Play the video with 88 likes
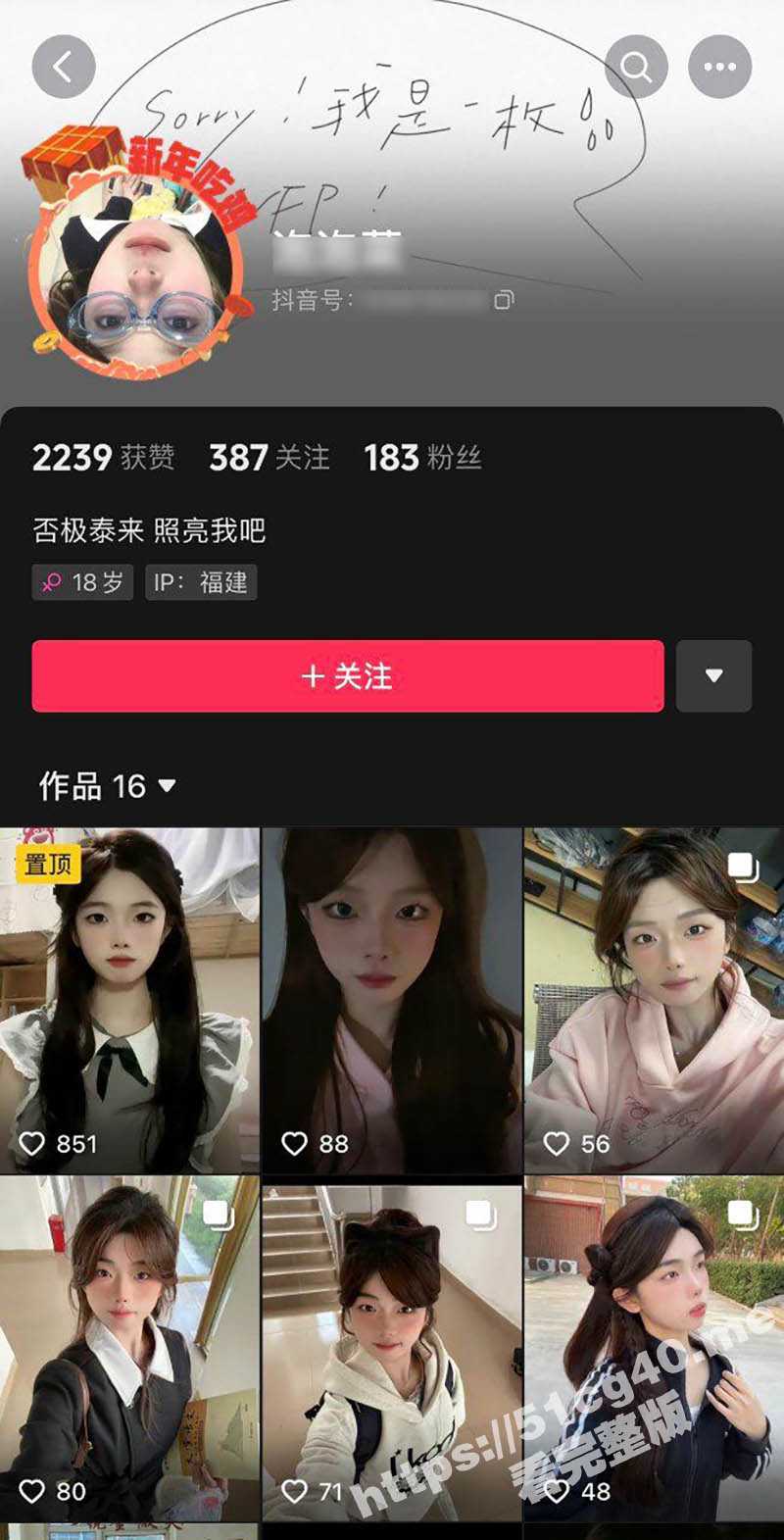Image resolution: width=784 pixels, height=1540 pixels. 392,1000
